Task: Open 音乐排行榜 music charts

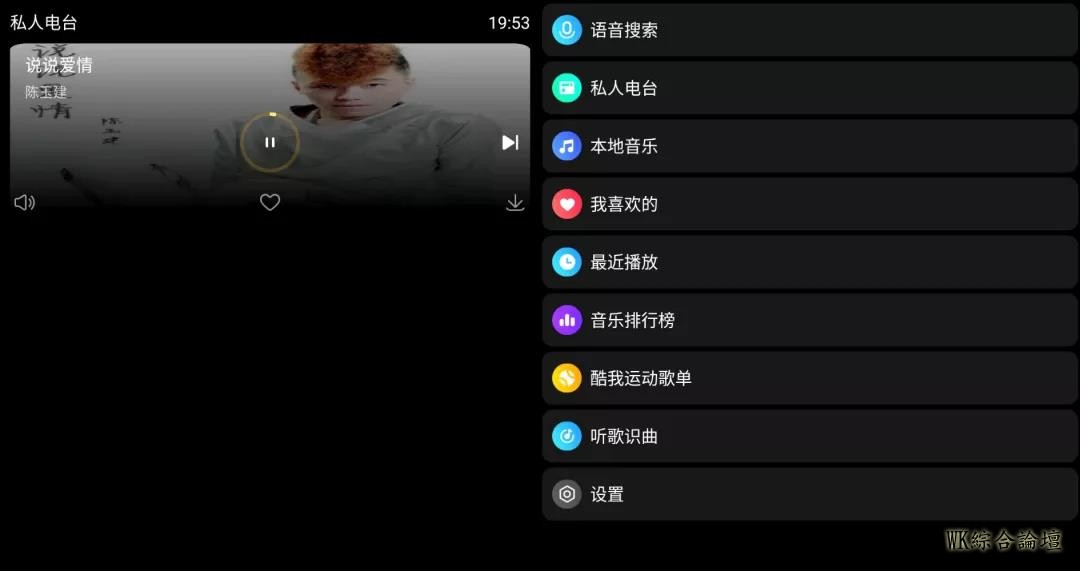Action: click(x=810, y=320)
